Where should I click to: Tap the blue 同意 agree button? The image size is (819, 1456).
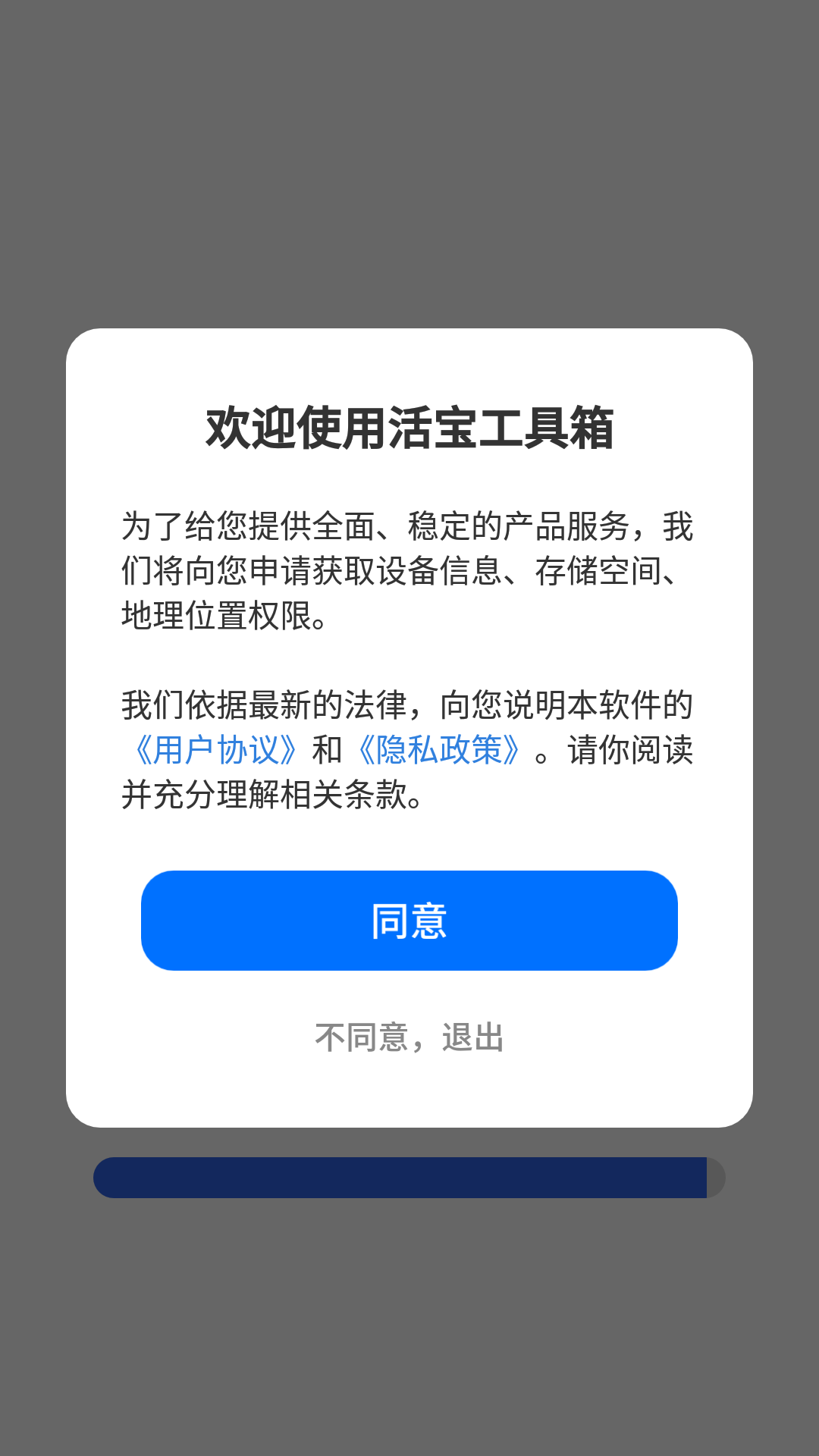click(x=409, y=921)
